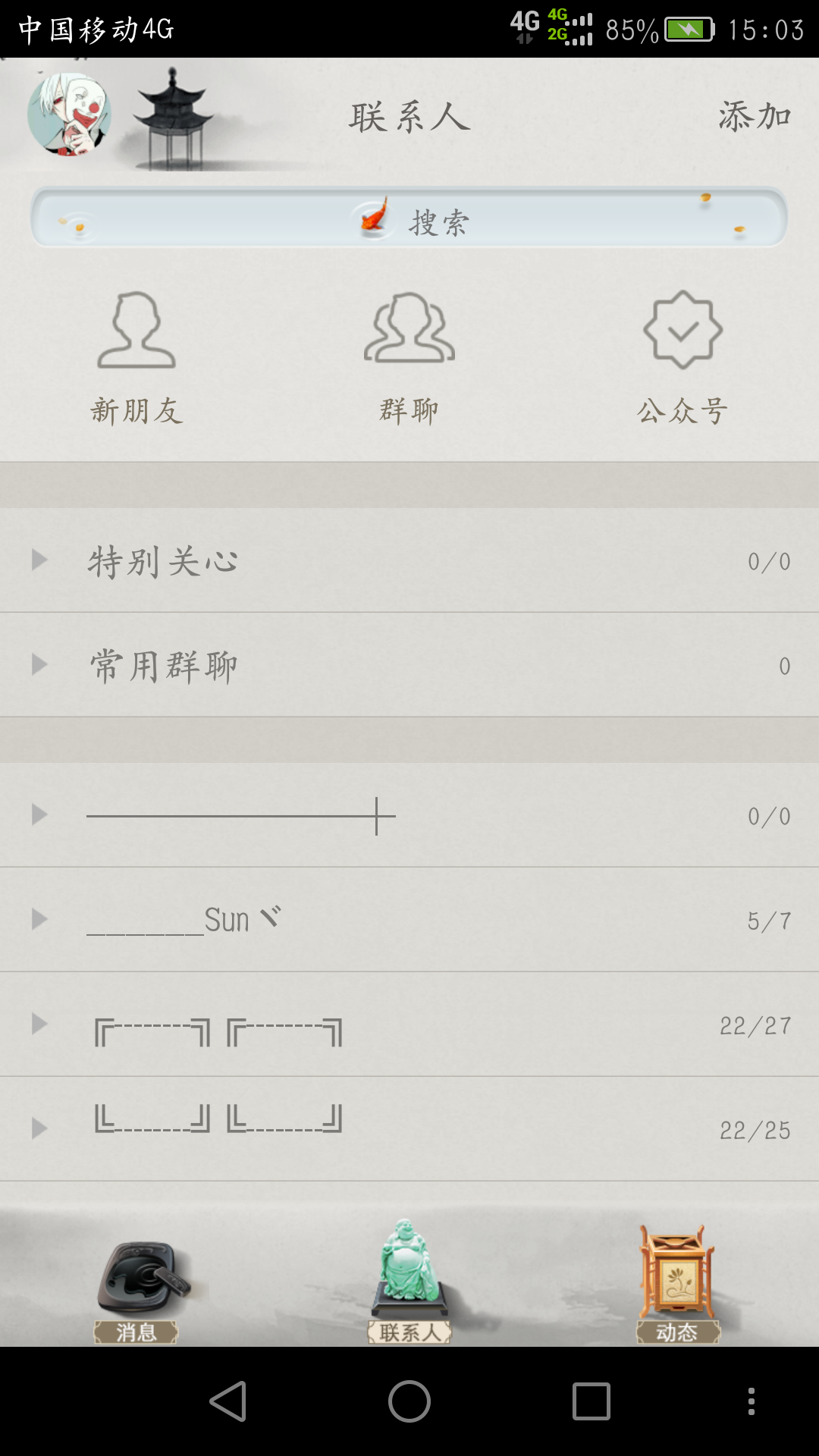Open 新朋友 new friends
Screen dimensions: 819x1456
click(136, 358)
